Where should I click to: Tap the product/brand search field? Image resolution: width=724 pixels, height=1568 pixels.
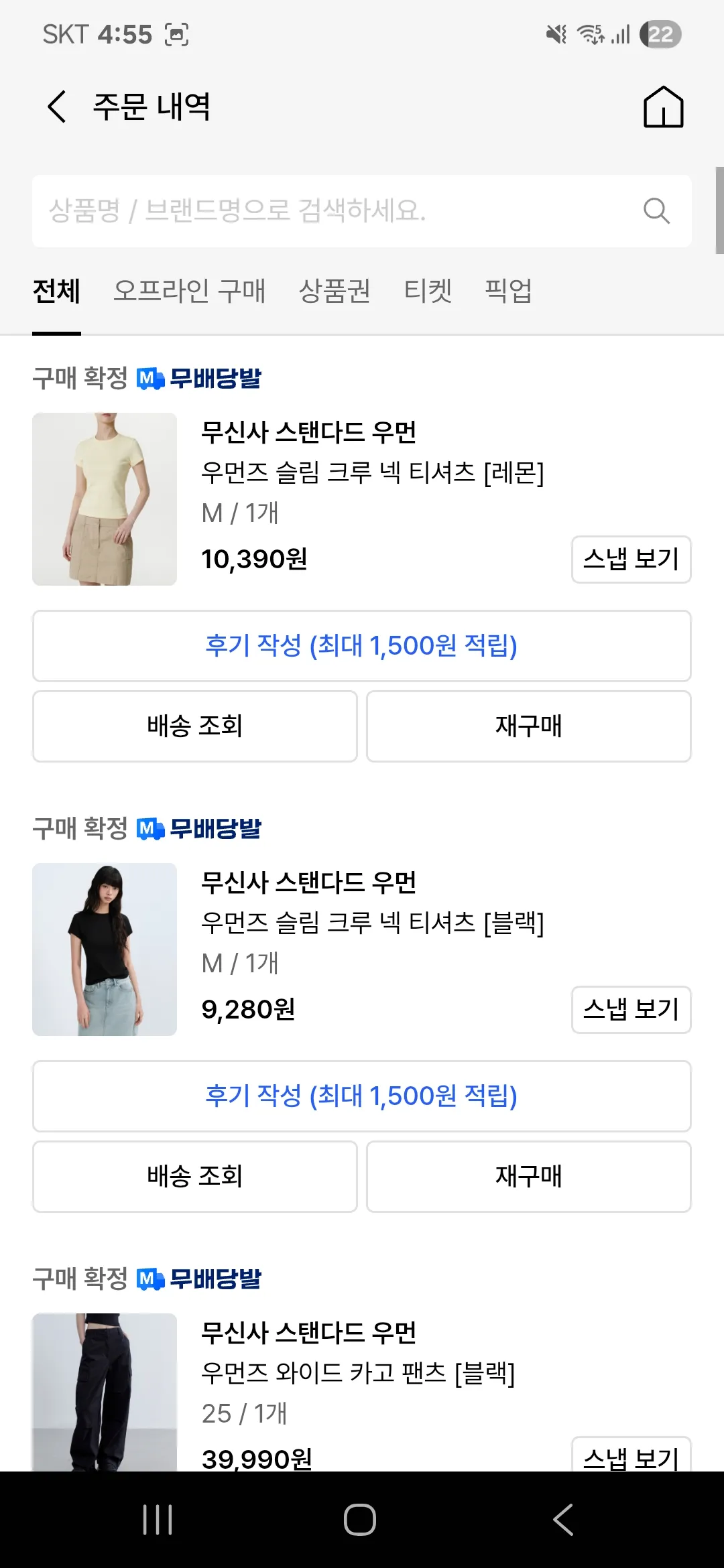pyautogui.click(x=335, y=211)
